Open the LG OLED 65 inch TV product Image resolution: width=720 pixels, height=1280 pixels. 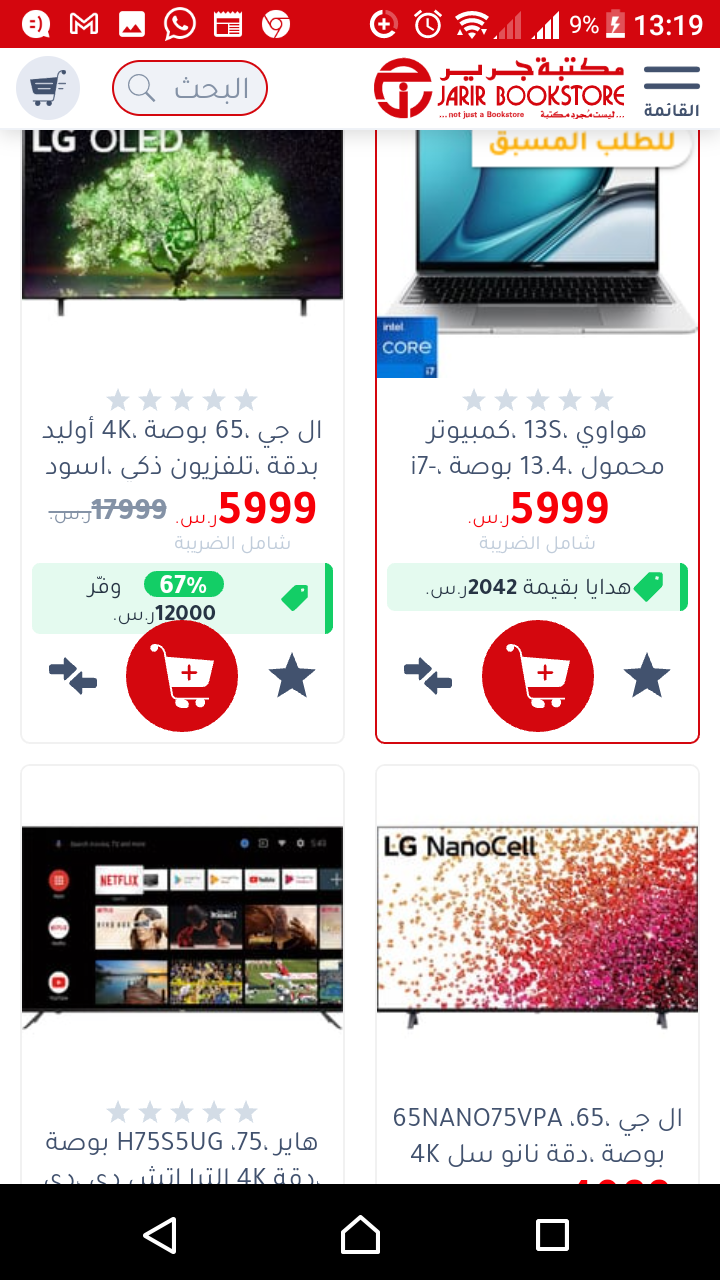click(x=182, y=448)
